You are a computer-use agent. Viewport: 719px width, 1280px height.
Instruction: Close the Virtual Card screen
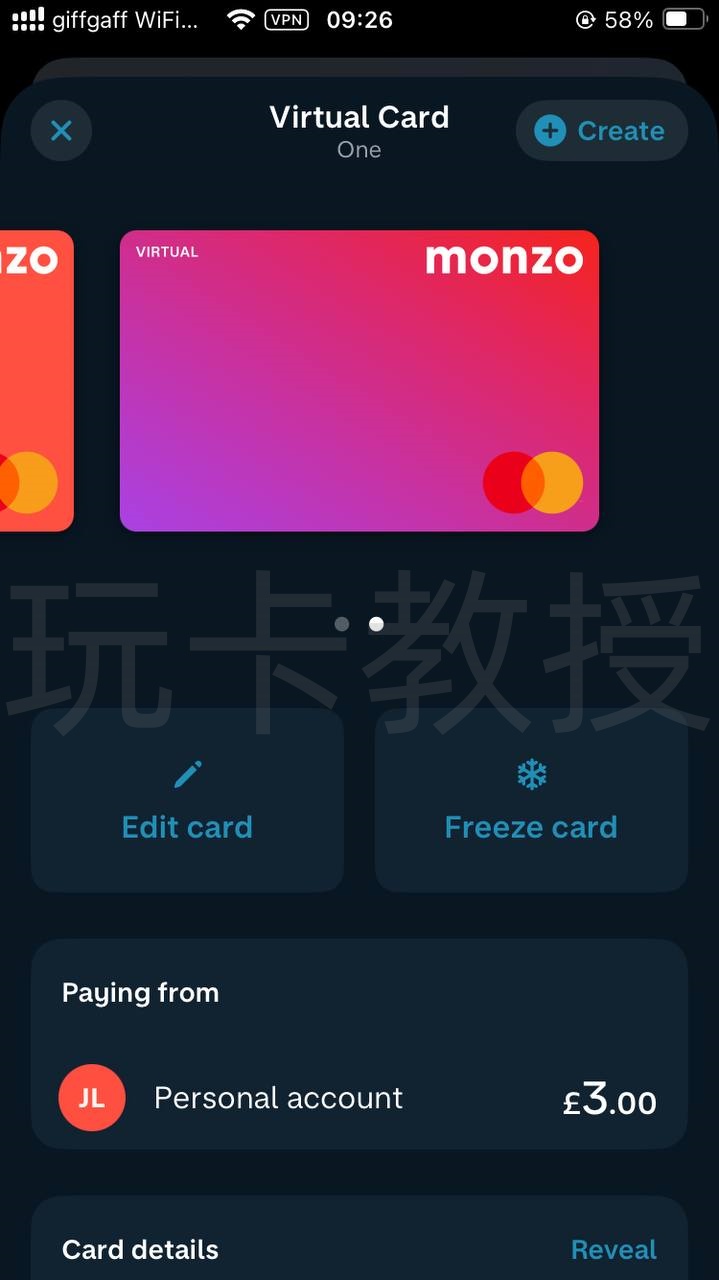(x=61, y=131)
